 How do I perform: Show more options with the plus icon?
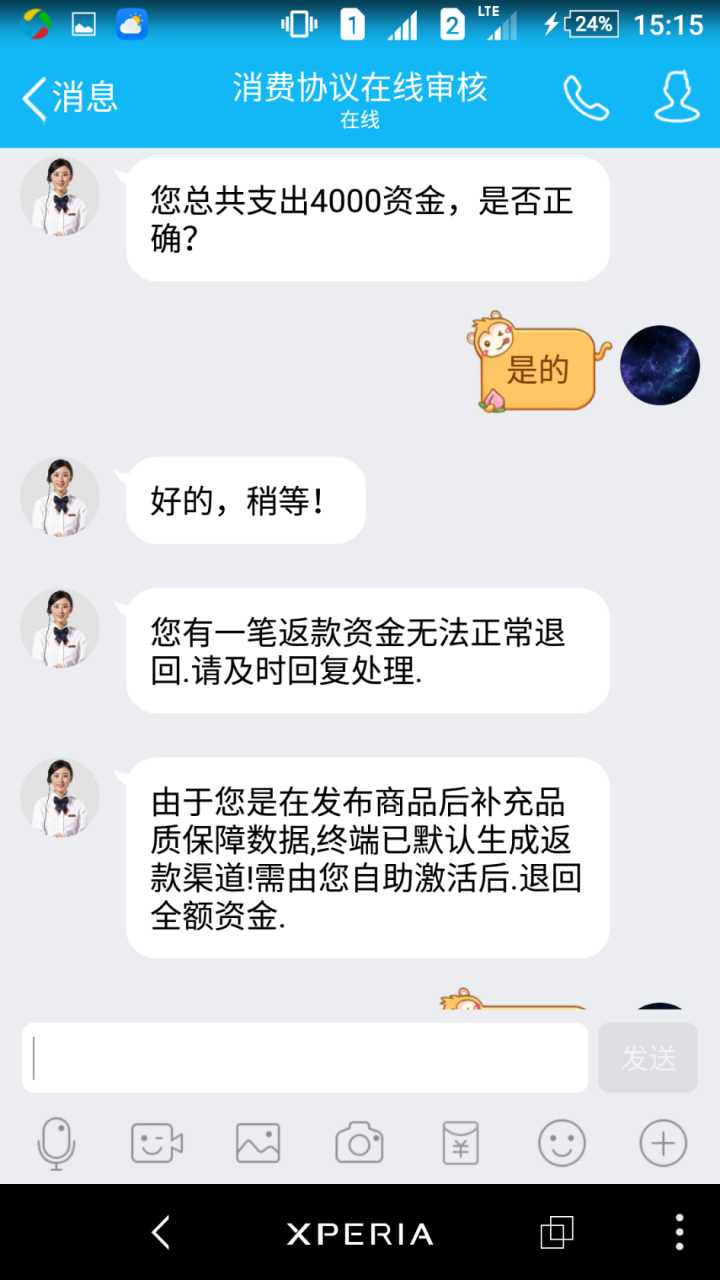pyautogui.click(x=663, y=1143)
